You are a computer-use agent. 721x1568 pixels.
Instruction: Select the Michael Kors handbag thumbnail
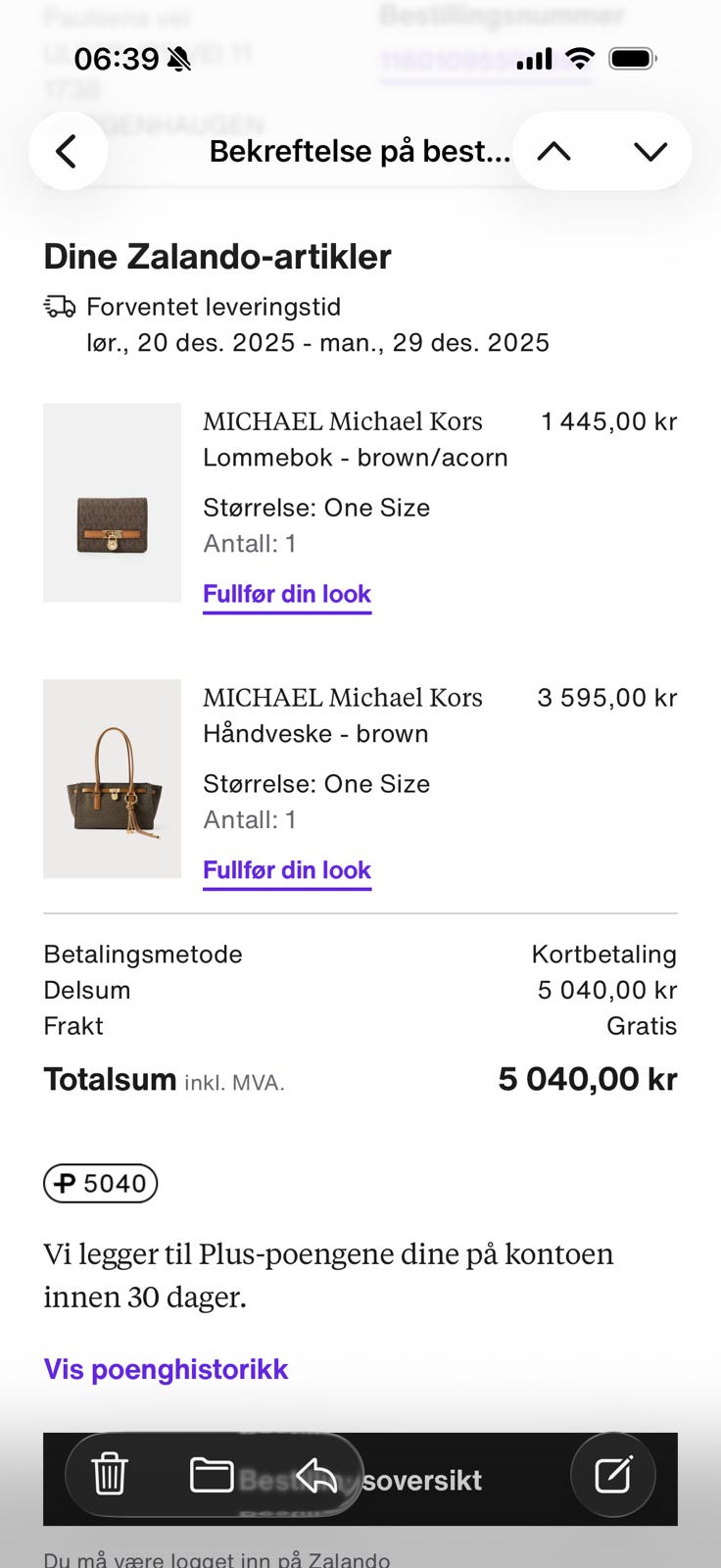point(111,779)
